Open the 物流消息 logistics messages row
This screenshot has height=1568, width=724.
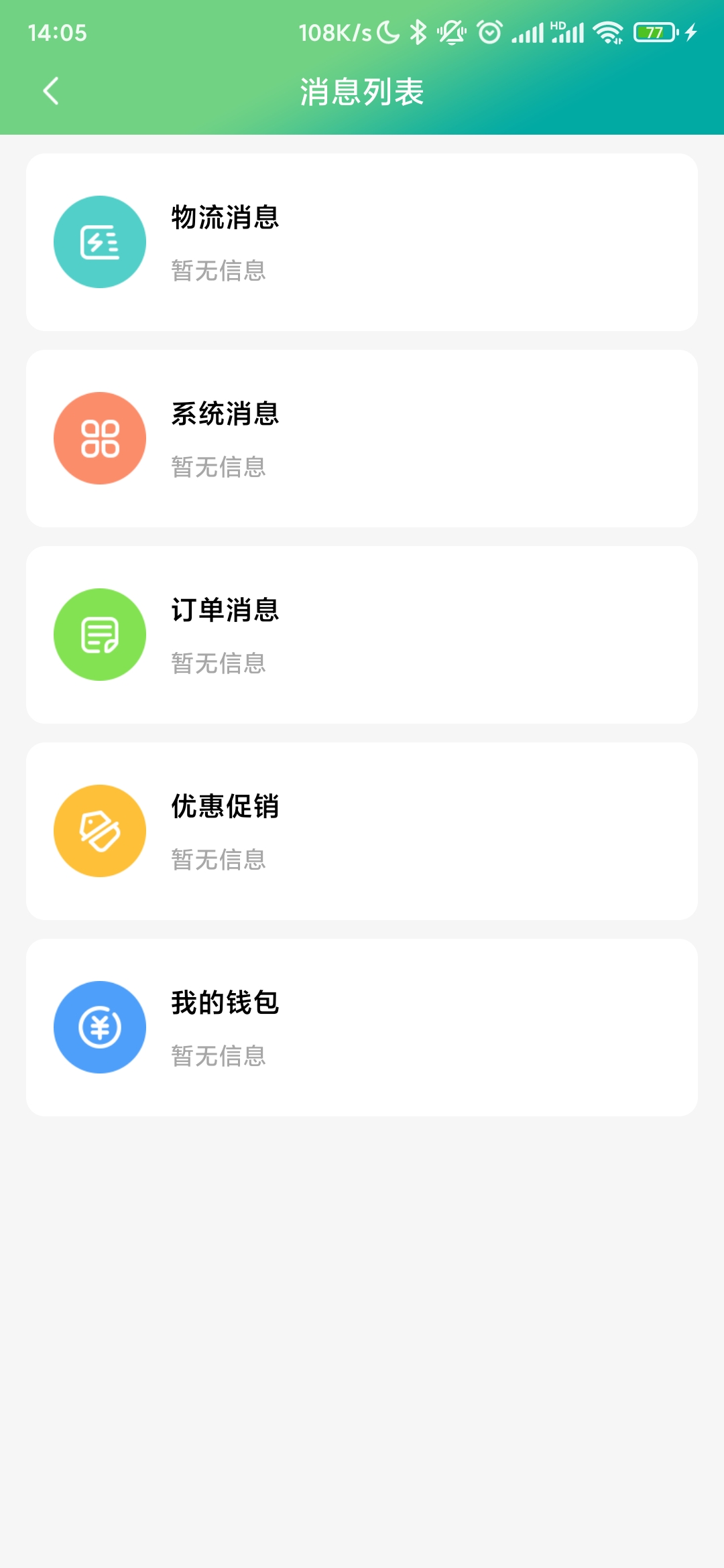pos(362,242)
